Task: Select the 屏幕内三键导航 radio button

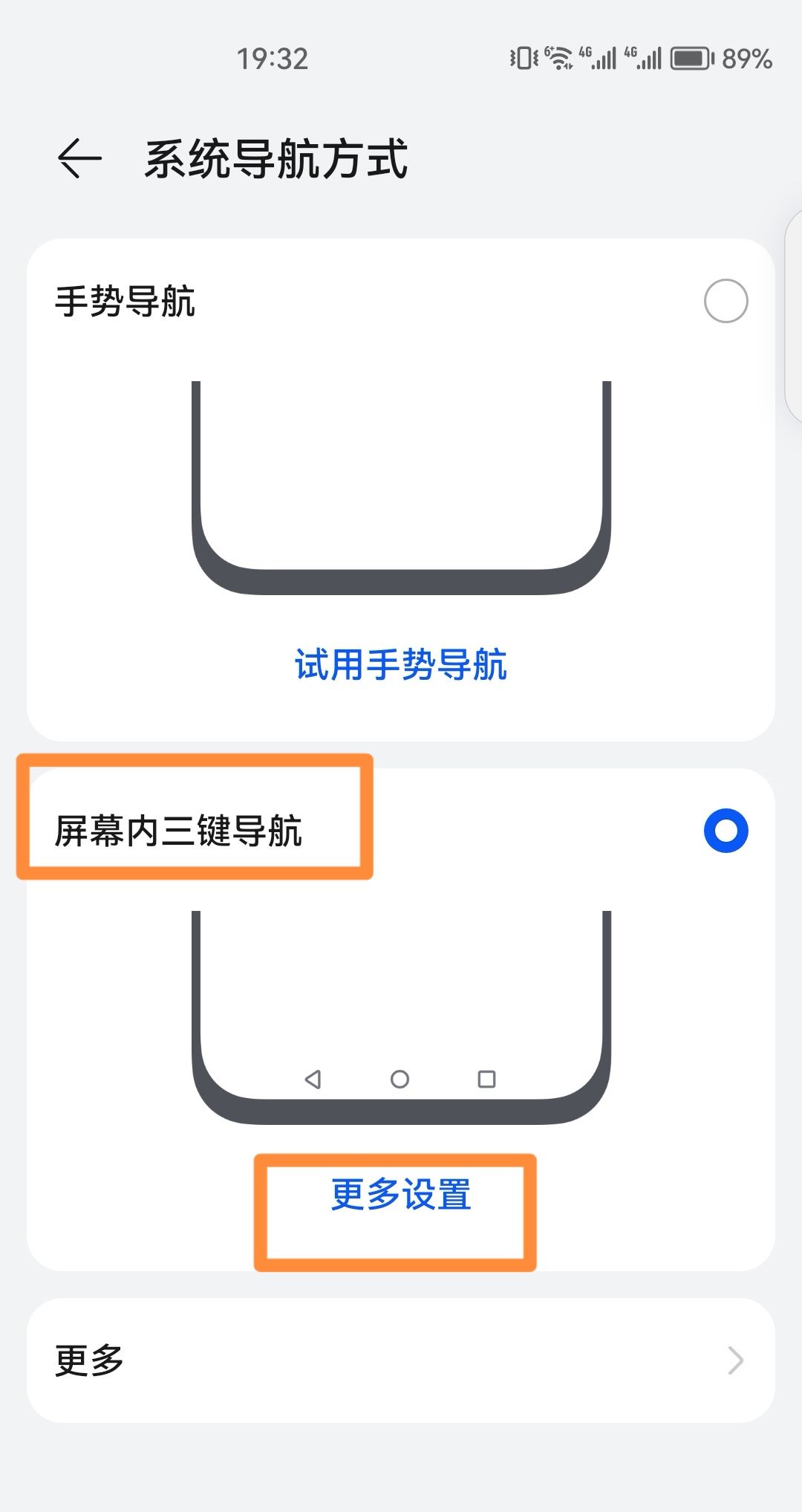Action: pos(726,831)
